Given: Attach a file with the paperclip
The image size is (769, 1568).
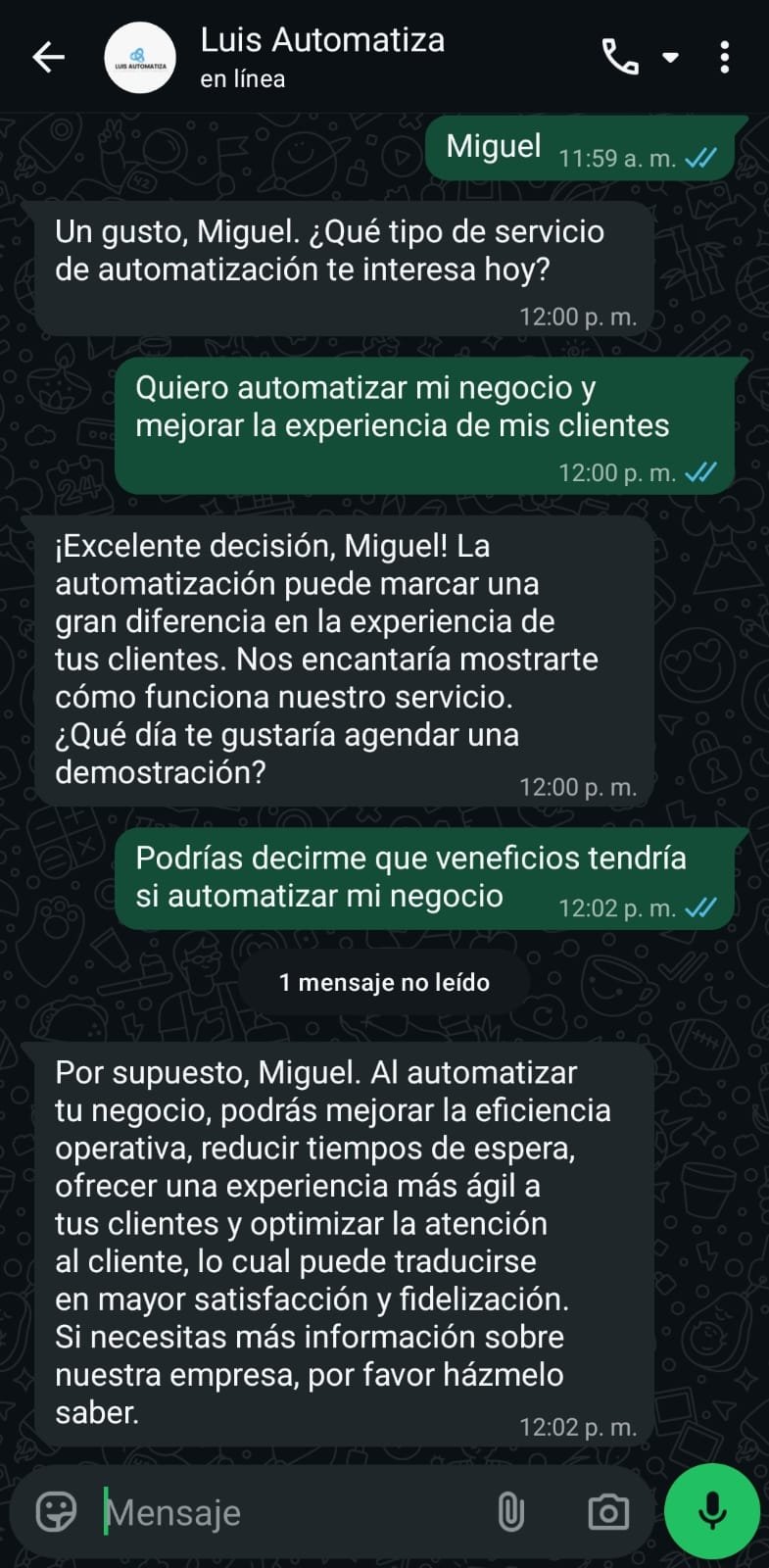Looking at the screenshot, I should coord(510,1511).
